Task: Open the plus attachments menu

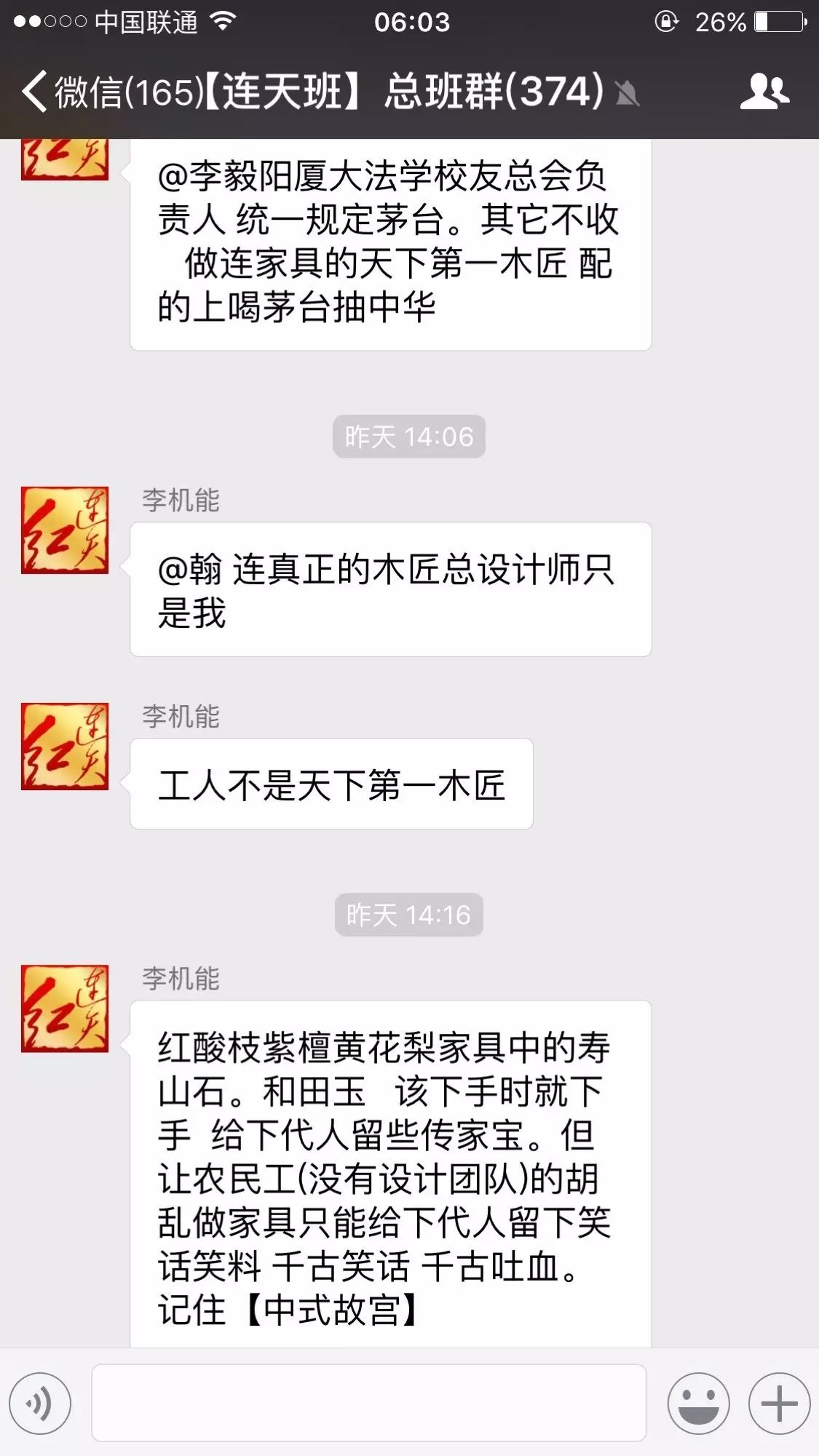Action: [x=779, y=1403]
